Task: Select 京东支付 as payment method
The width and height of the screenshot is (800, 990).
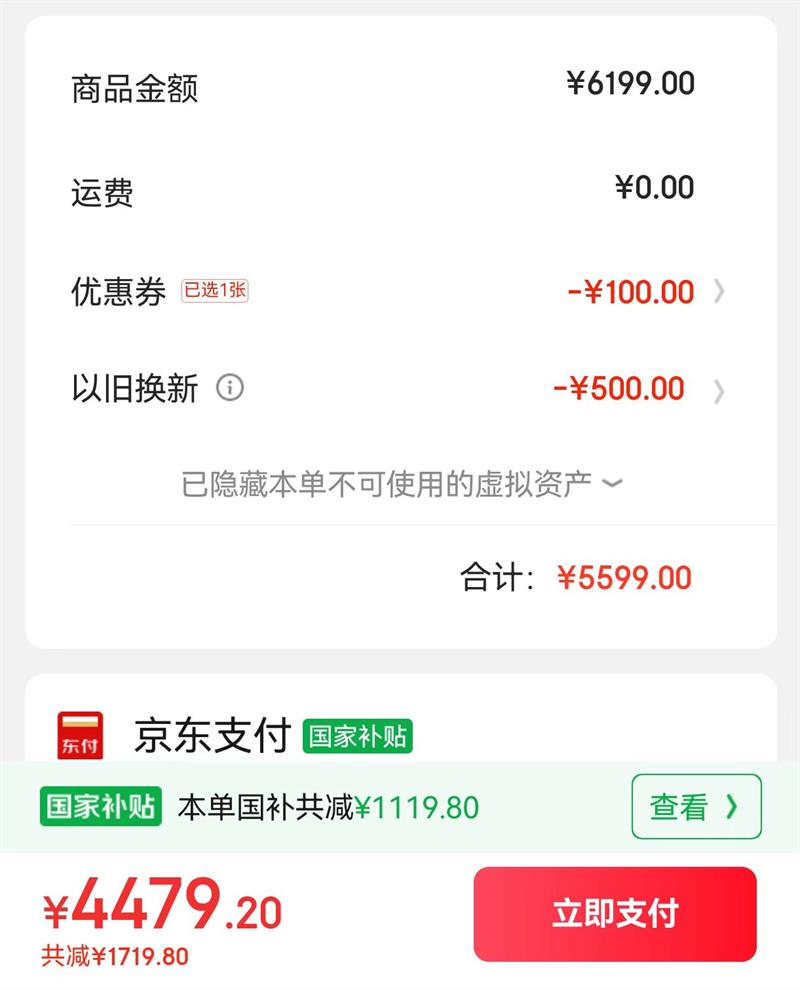Action: (x=212, y=736)
